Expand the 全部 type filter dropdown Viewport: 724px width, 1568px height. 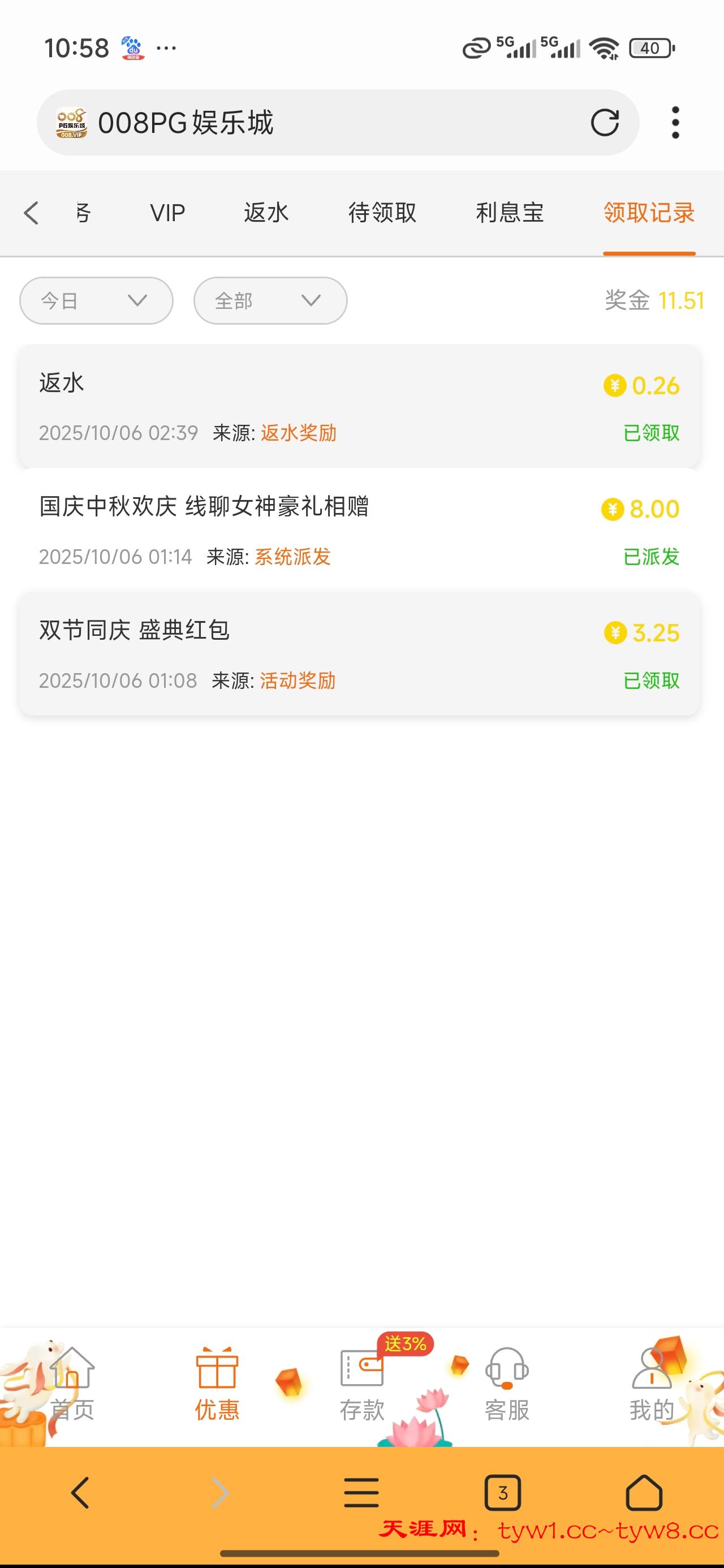[270, 301]
